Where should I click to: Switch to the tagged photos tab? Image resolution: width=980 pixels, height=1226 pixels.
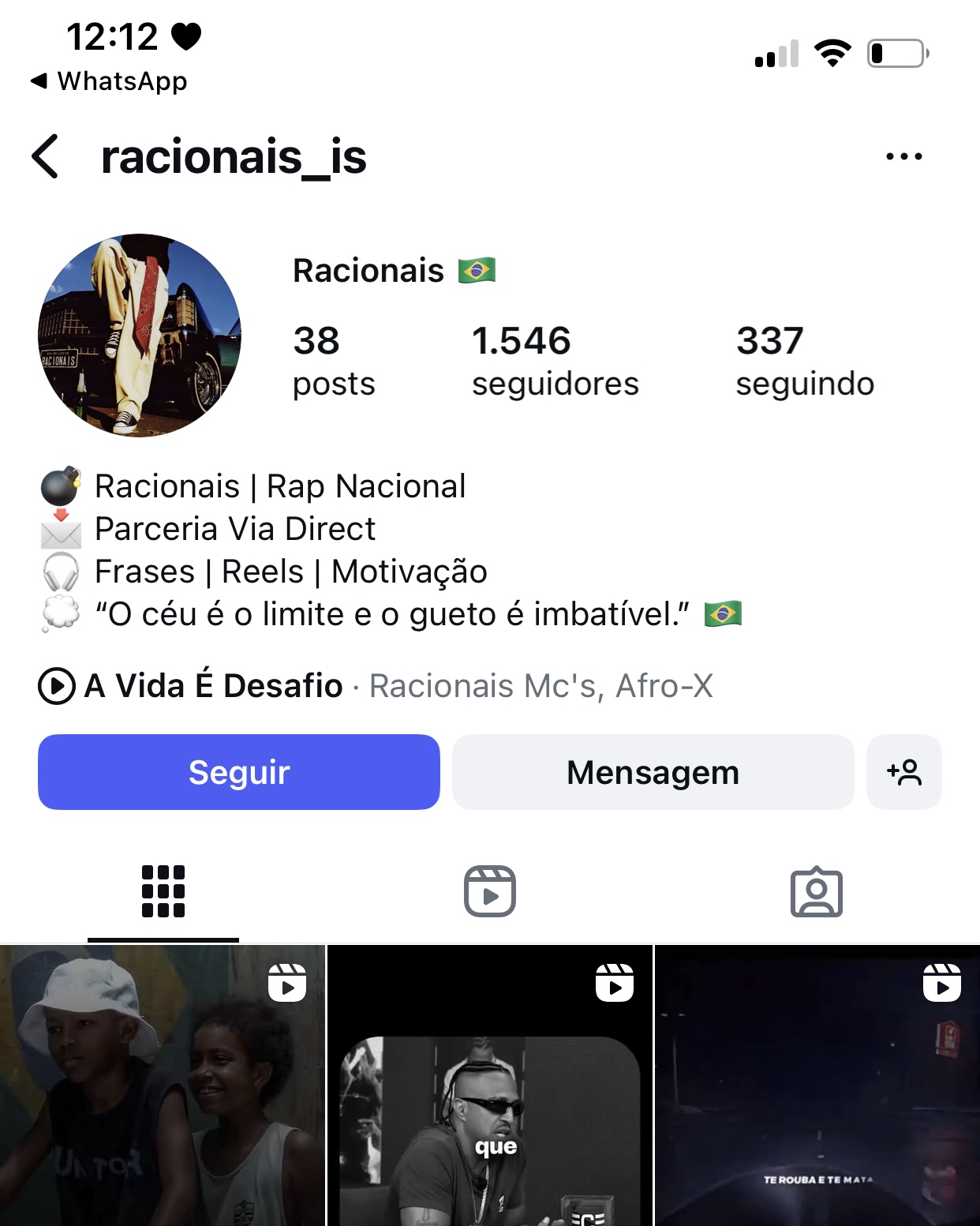click(x=816, y=892)
